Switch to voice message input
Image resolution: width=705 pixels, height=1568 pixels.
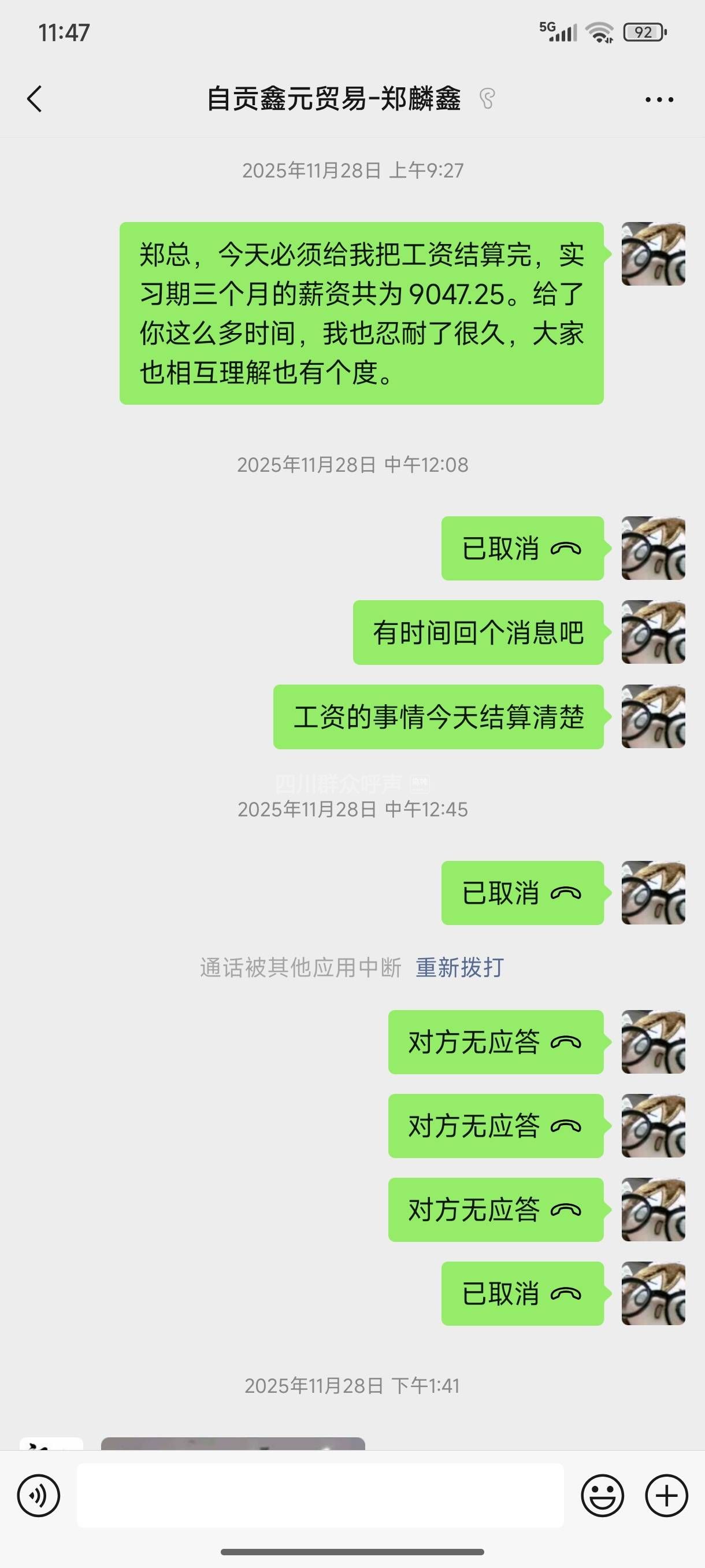38,1496
